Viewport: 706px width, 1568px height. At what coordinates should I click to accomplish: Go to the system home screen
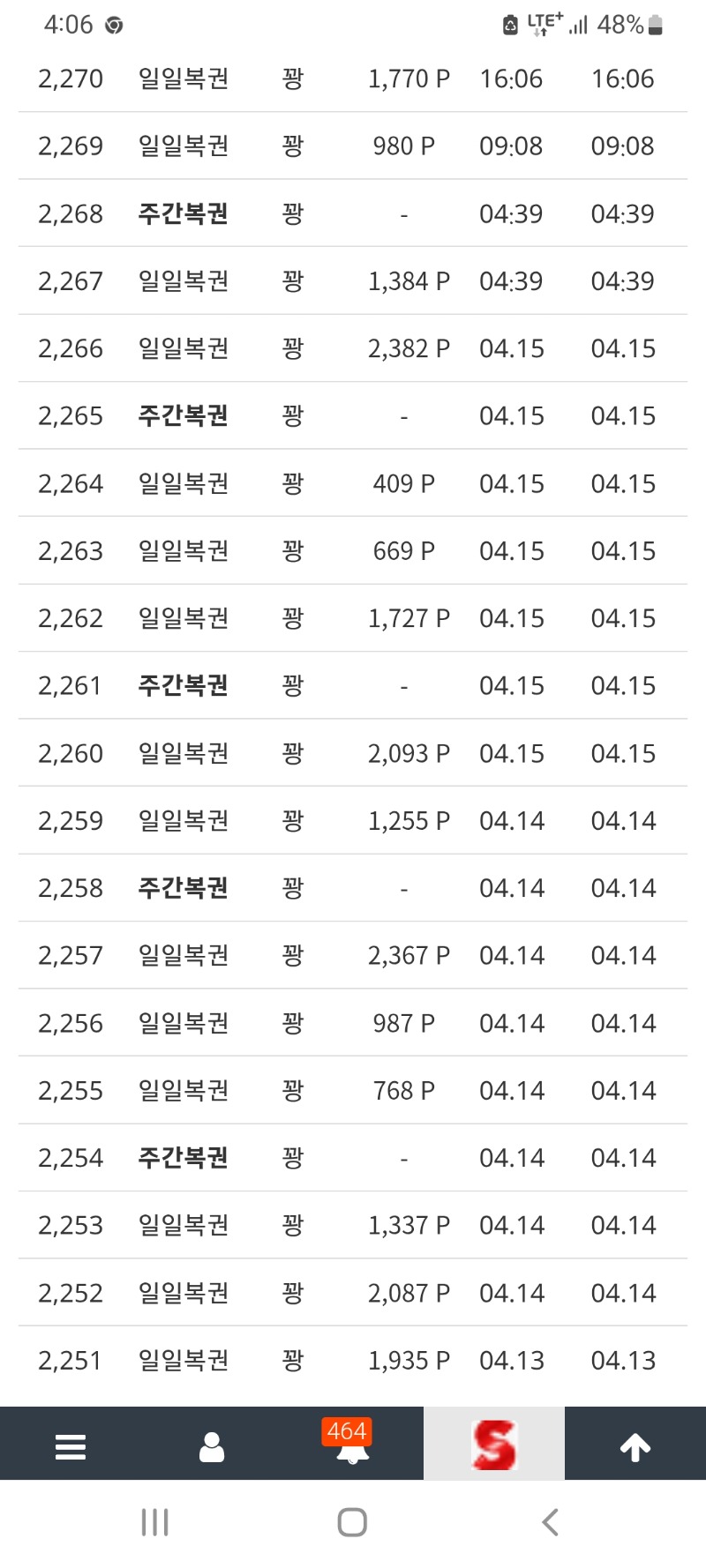(x=352, y=1522)
